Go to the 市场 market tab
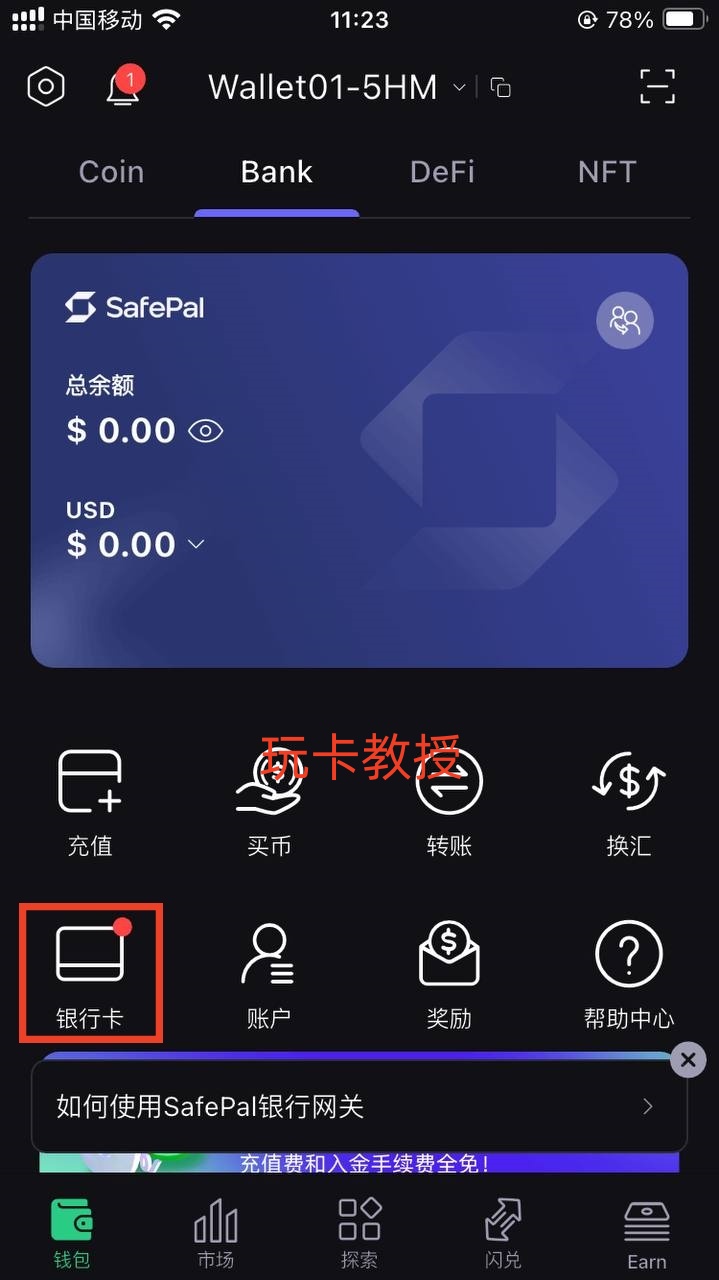 click(x=215, y=1234)
